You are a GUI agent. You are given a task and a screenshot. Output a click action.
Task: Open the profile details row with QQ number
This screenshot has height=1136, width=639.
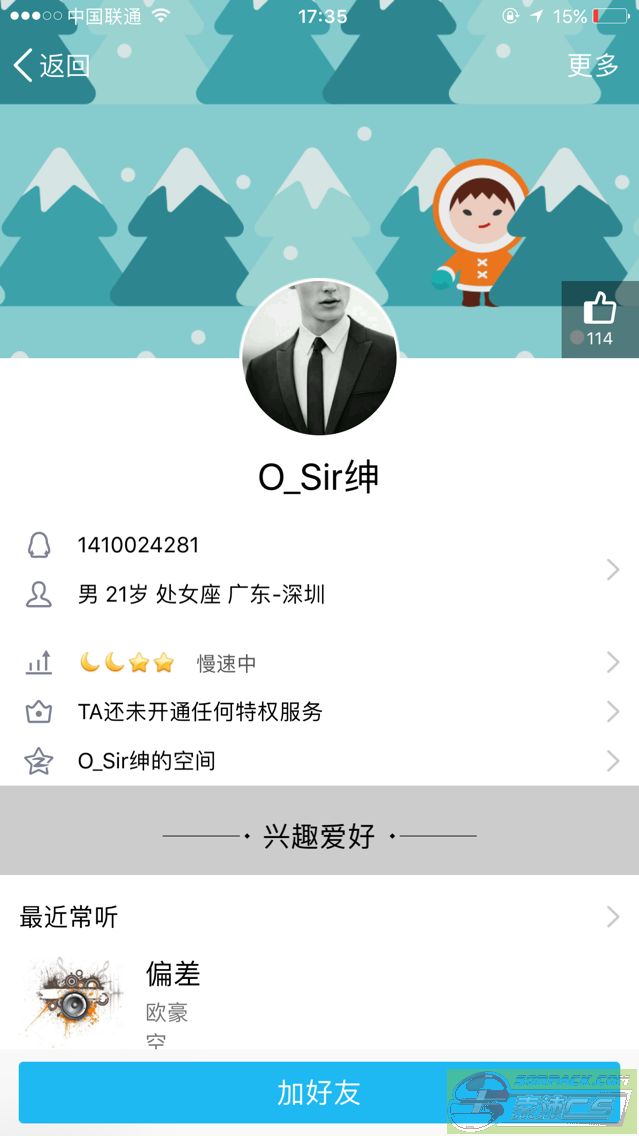pyautogui.click(x=319, y=570)
